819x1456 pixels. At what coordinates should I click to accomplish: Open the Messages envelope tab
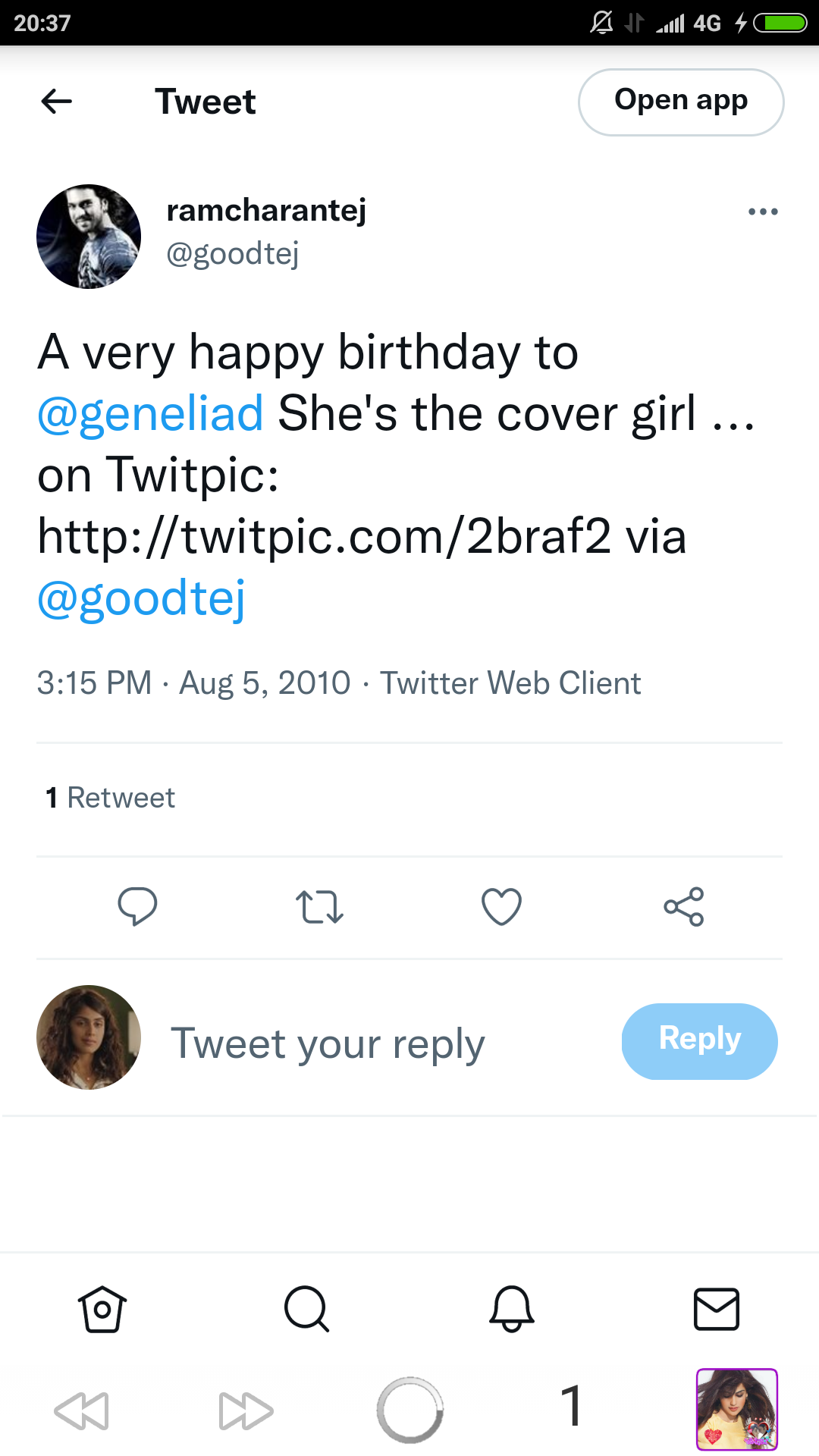point(717,1309)
